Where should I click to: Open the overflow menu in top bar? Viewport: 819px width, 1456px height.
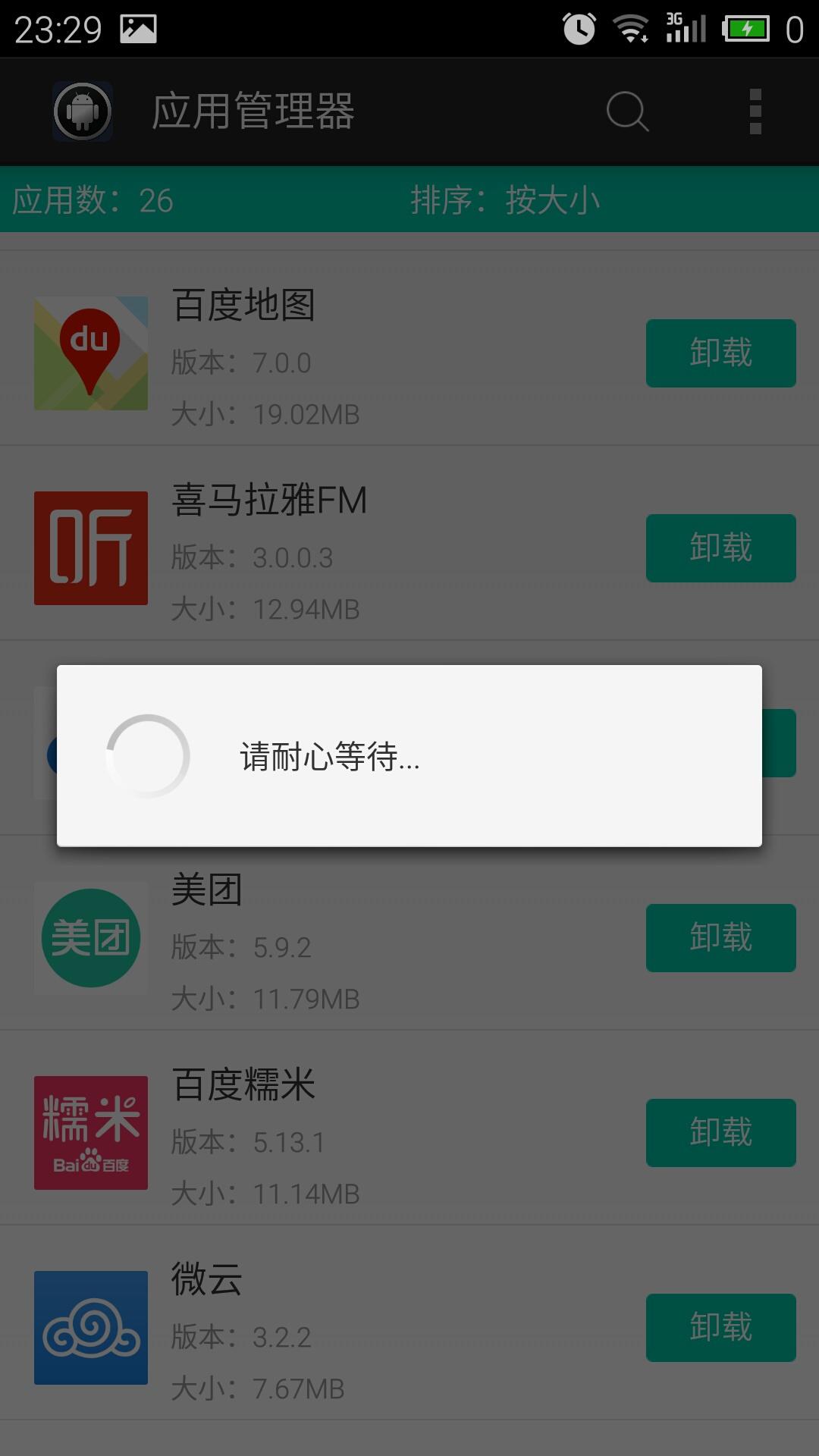tap(755, 112)
